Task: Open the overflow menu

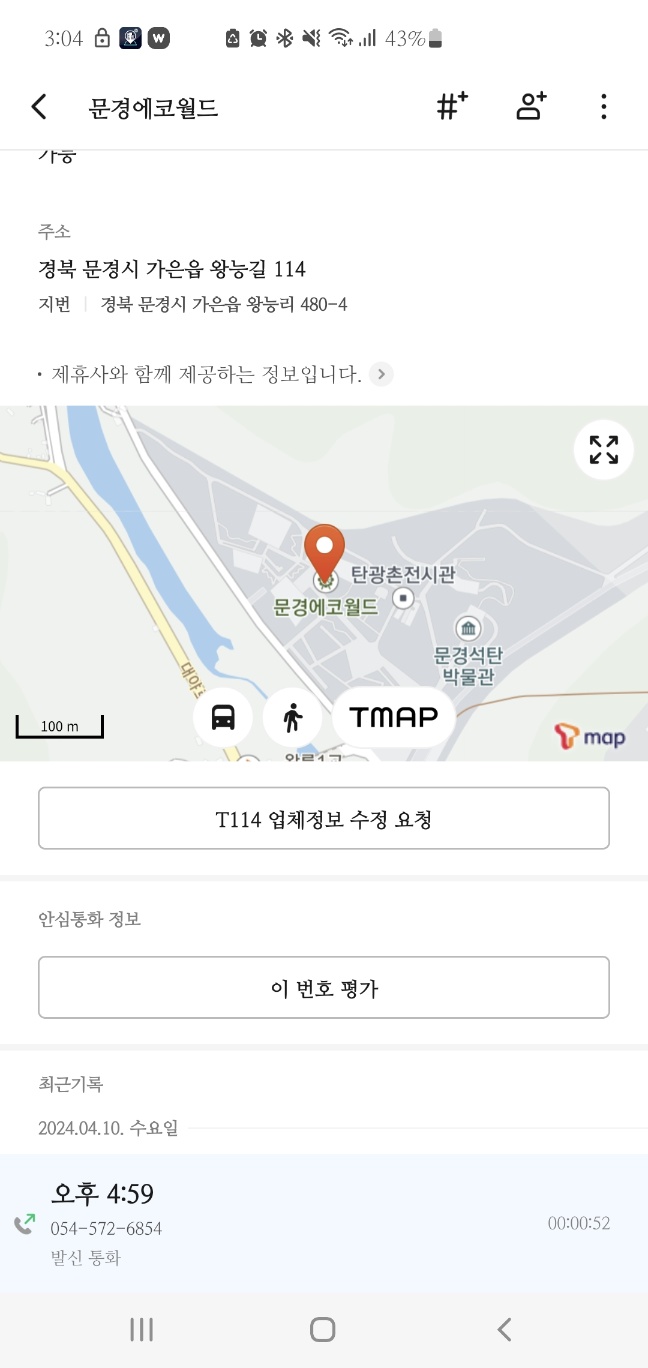Action: click(x=603, y=107)
